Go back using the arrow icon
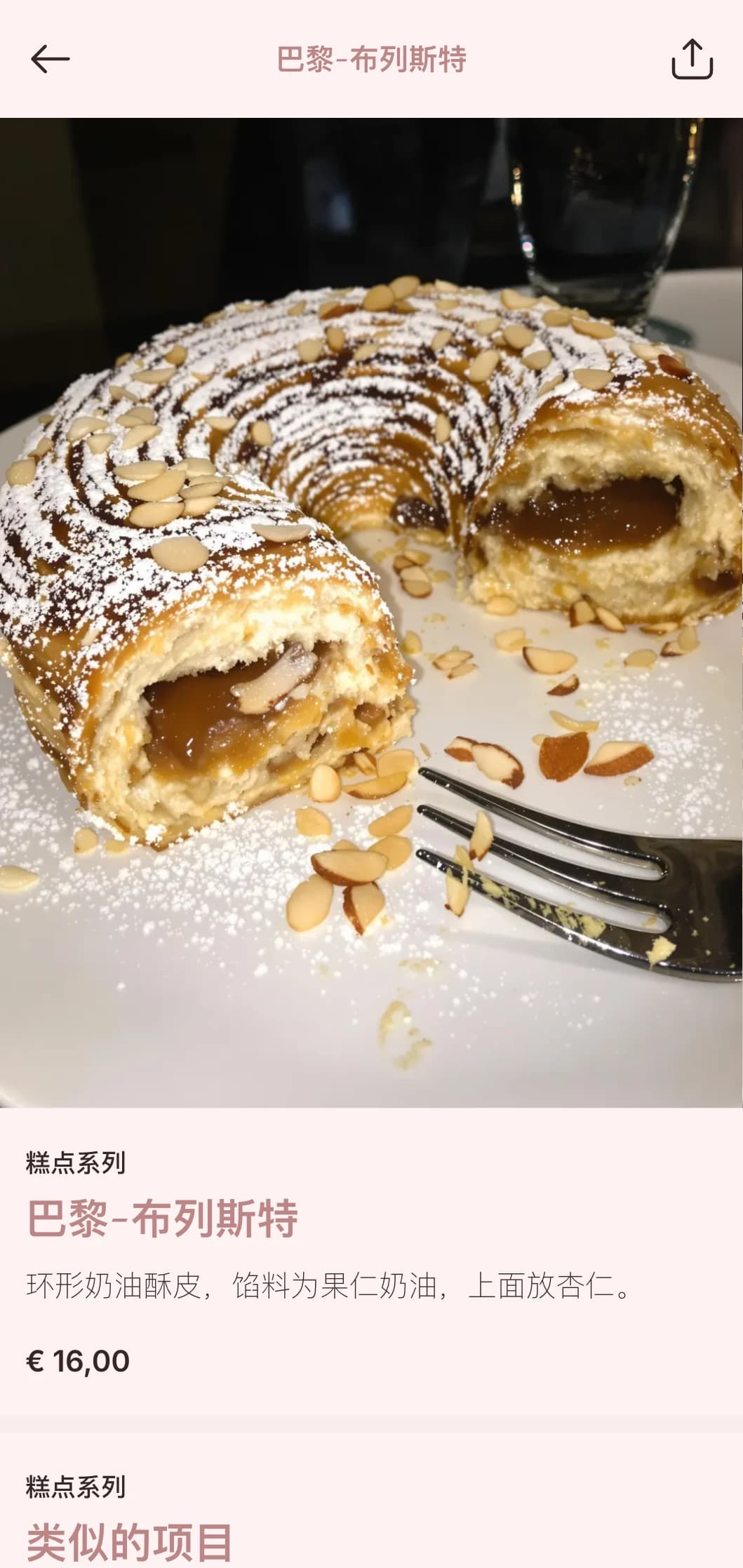 (x=50, y=59)
